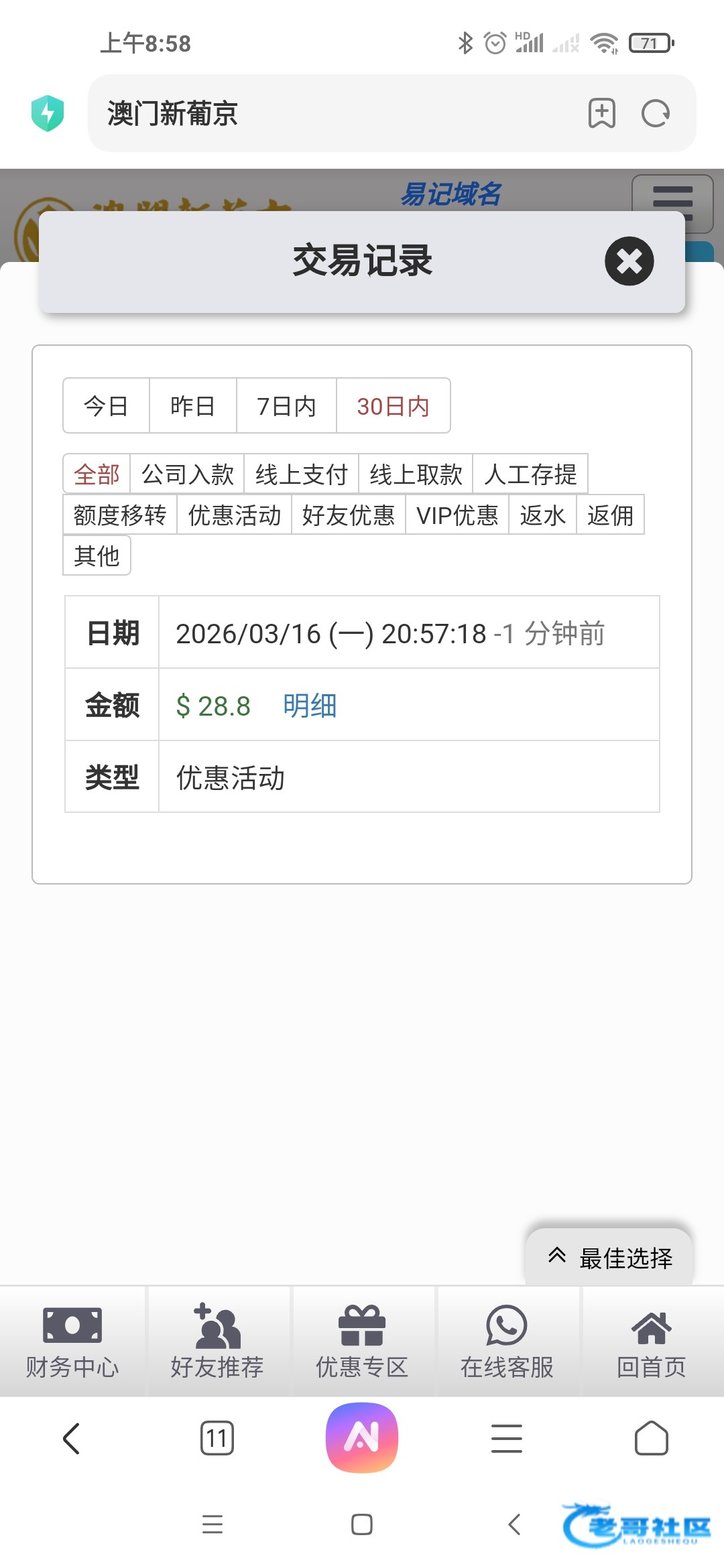Close the 交易记录 dialog
Viewport: 724px width, 1568px height.
tap(629, 261)
